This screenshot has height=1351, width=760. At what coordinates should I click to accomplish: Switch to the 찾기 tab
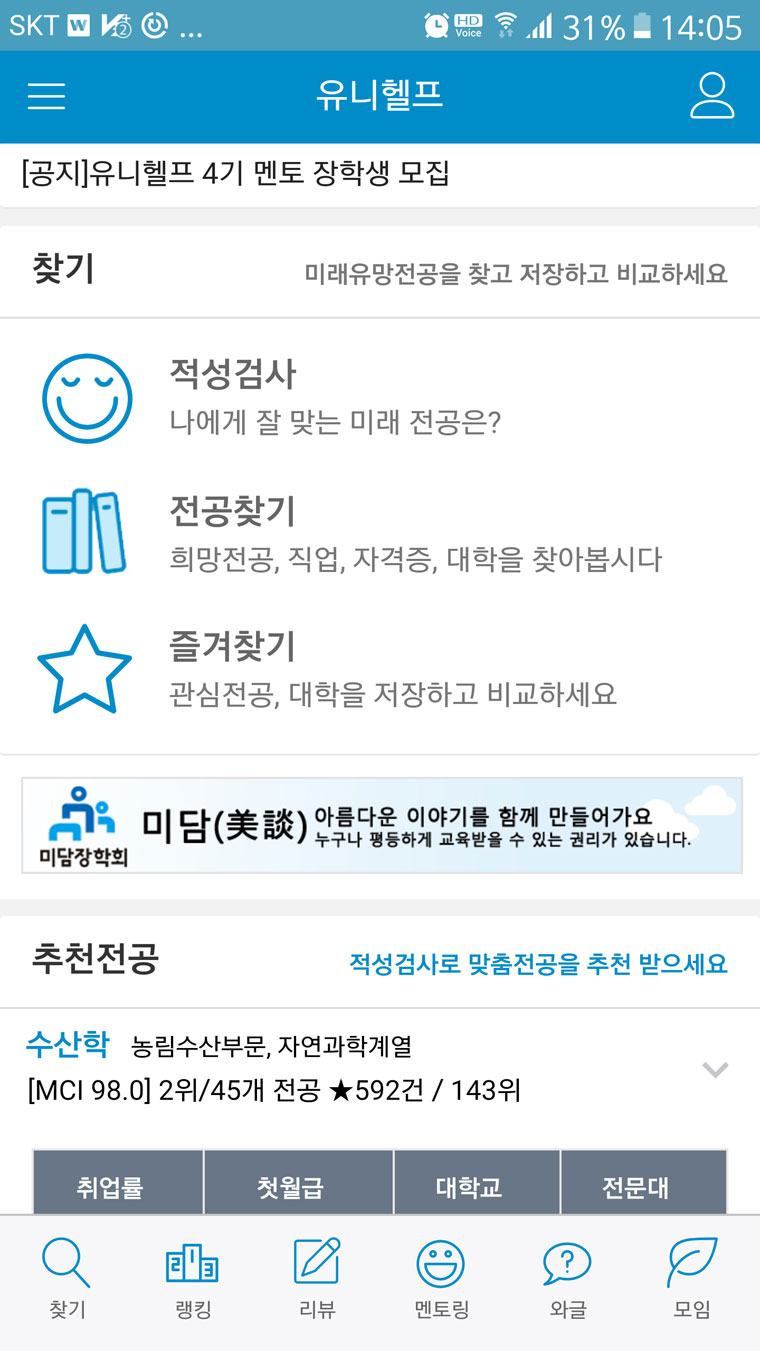point(67,1278)
